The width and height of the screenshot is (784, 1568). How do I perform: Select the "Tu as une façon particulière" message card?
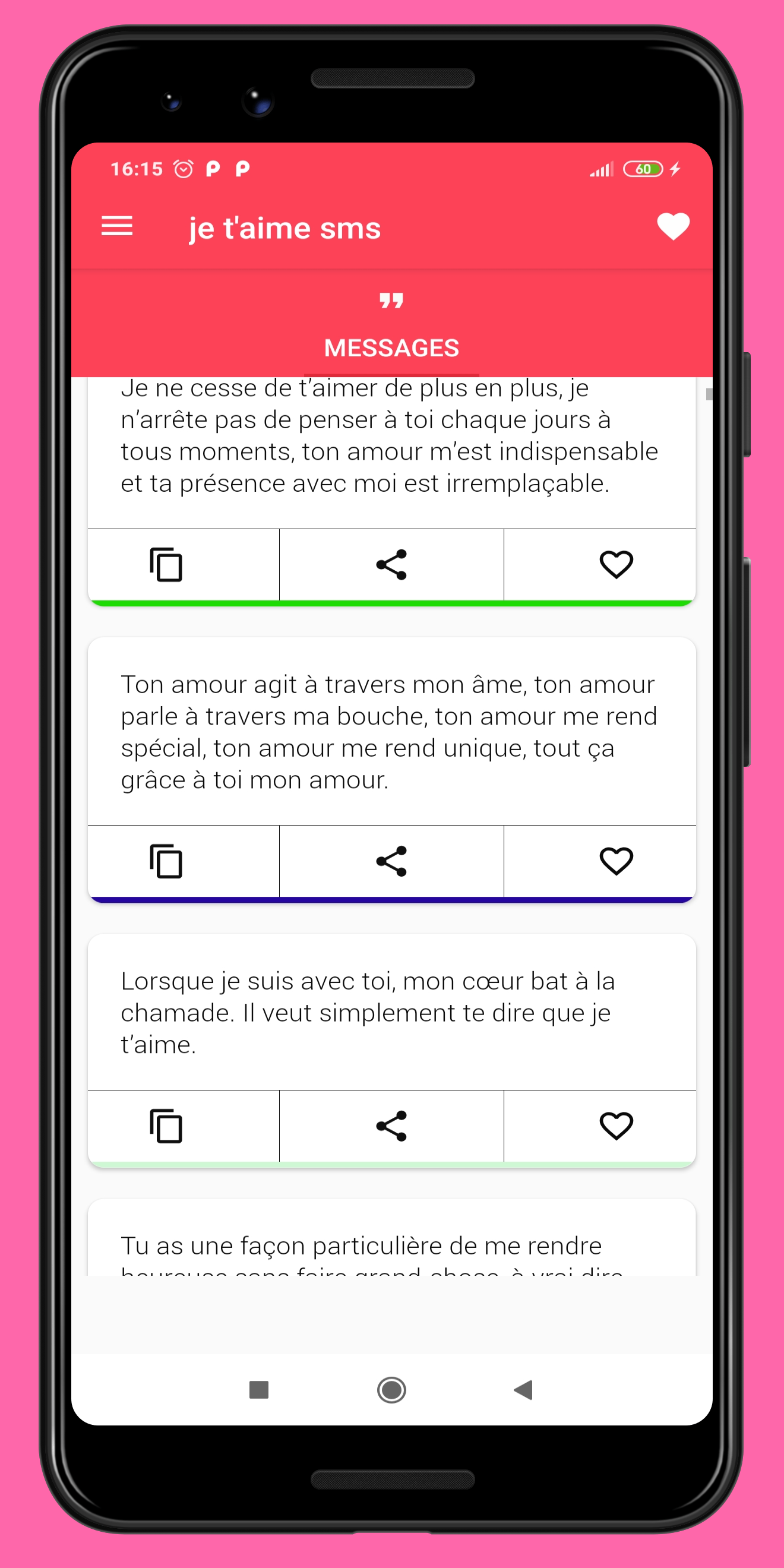click(391, 1245)
